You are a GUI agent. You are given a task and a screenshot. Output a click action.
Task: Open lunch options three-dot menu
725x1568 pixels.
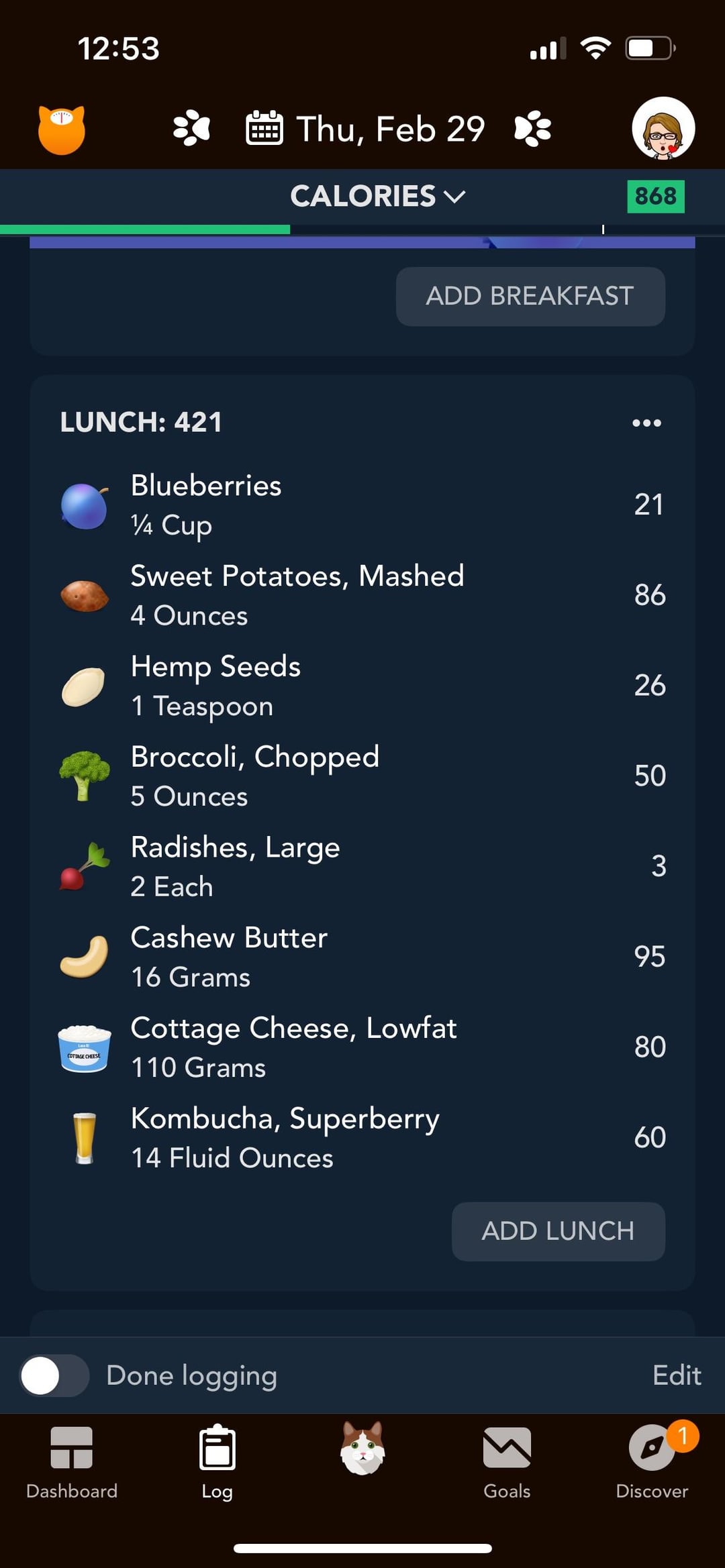tap(646, 423)
